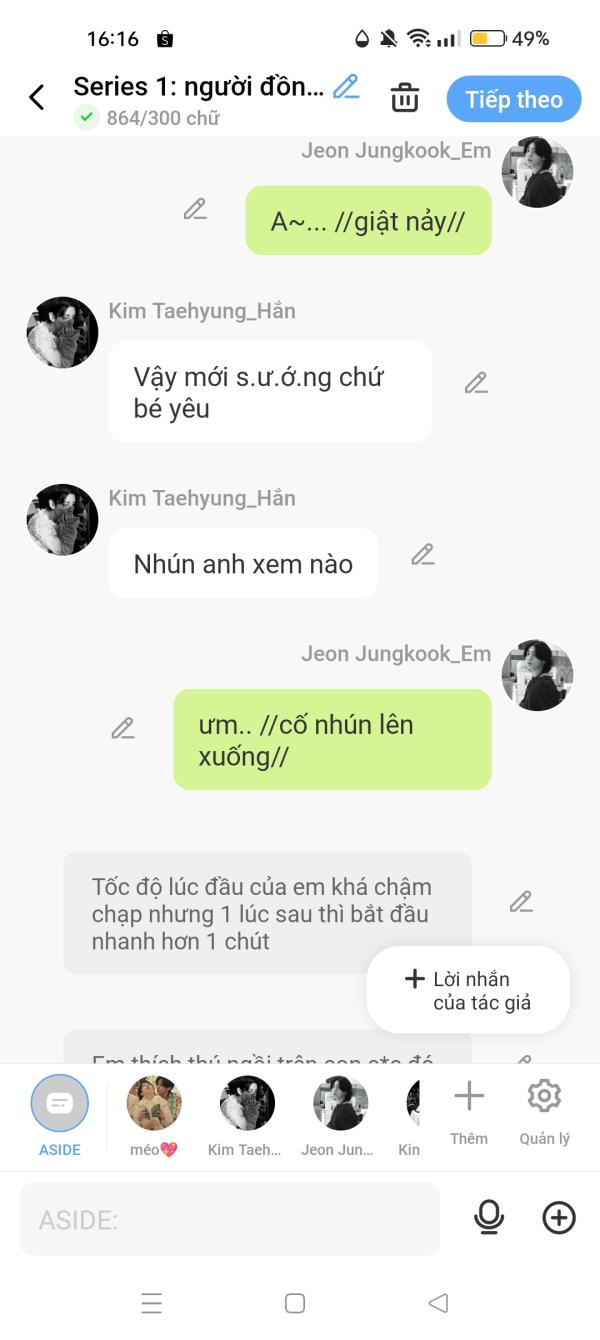Edit the message "ưm.. //cố nhún lên xuống//"
This screenshot has height=1340, width=600.
(123, 729)
